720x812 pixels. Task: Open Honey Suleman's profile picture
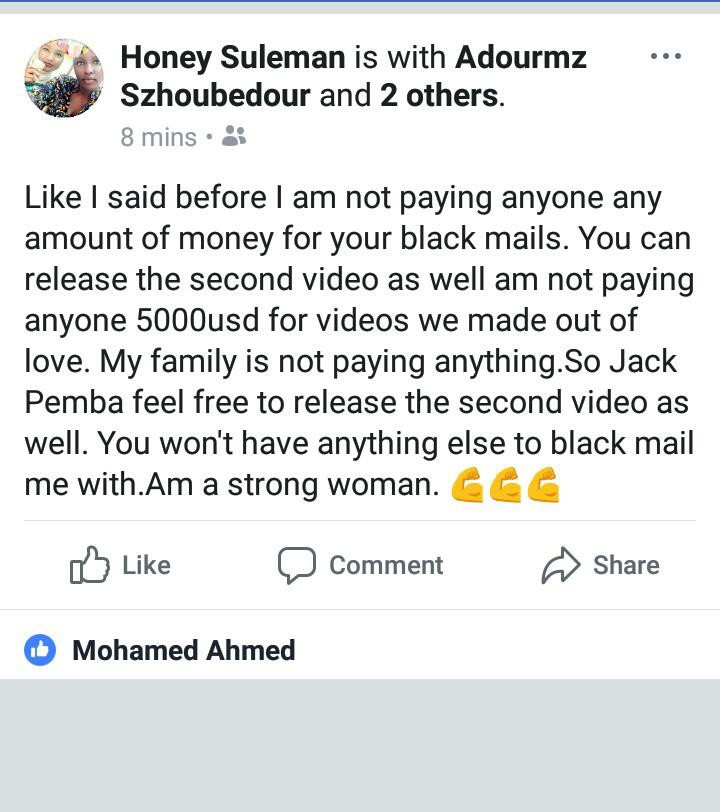coord(64,78)
